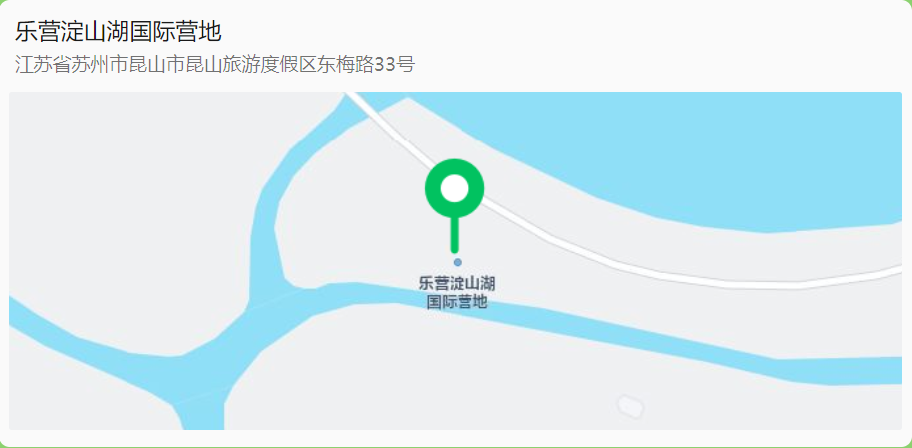Screen dimensions: 912x448
Task: Tap the green location pin marker
Action: (x=454, y=190)
